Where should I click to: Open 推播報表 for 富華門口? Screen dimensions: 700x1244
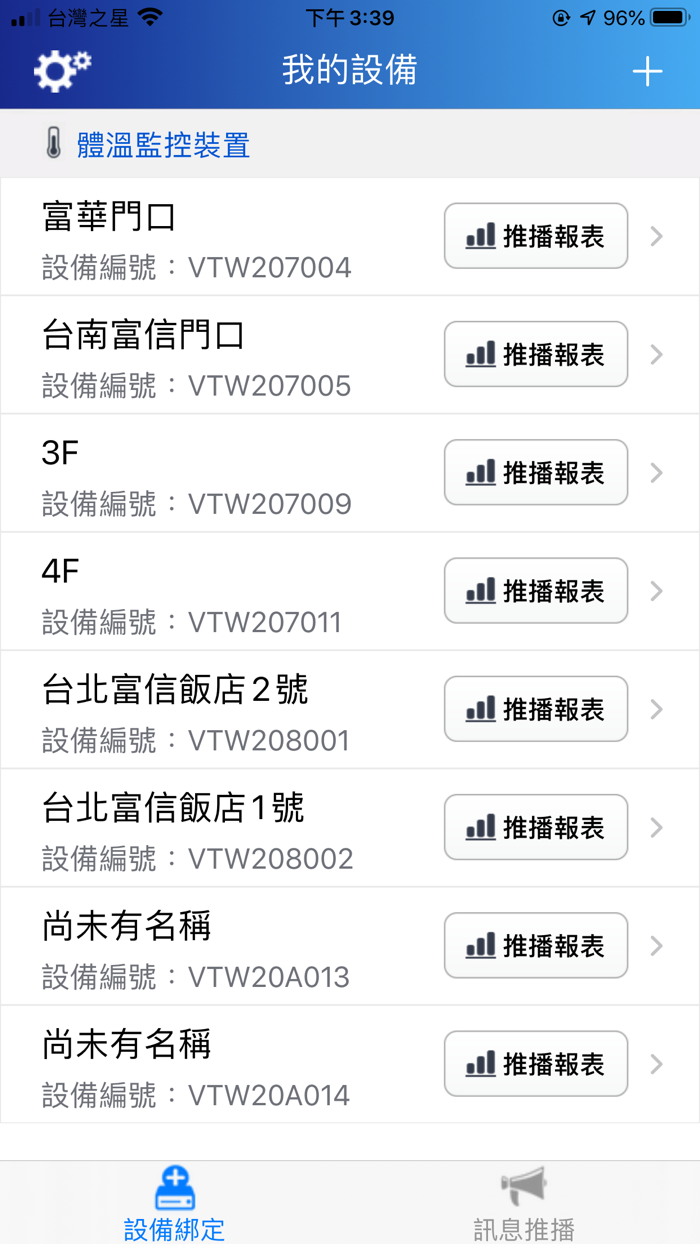[x=536, y=237]
